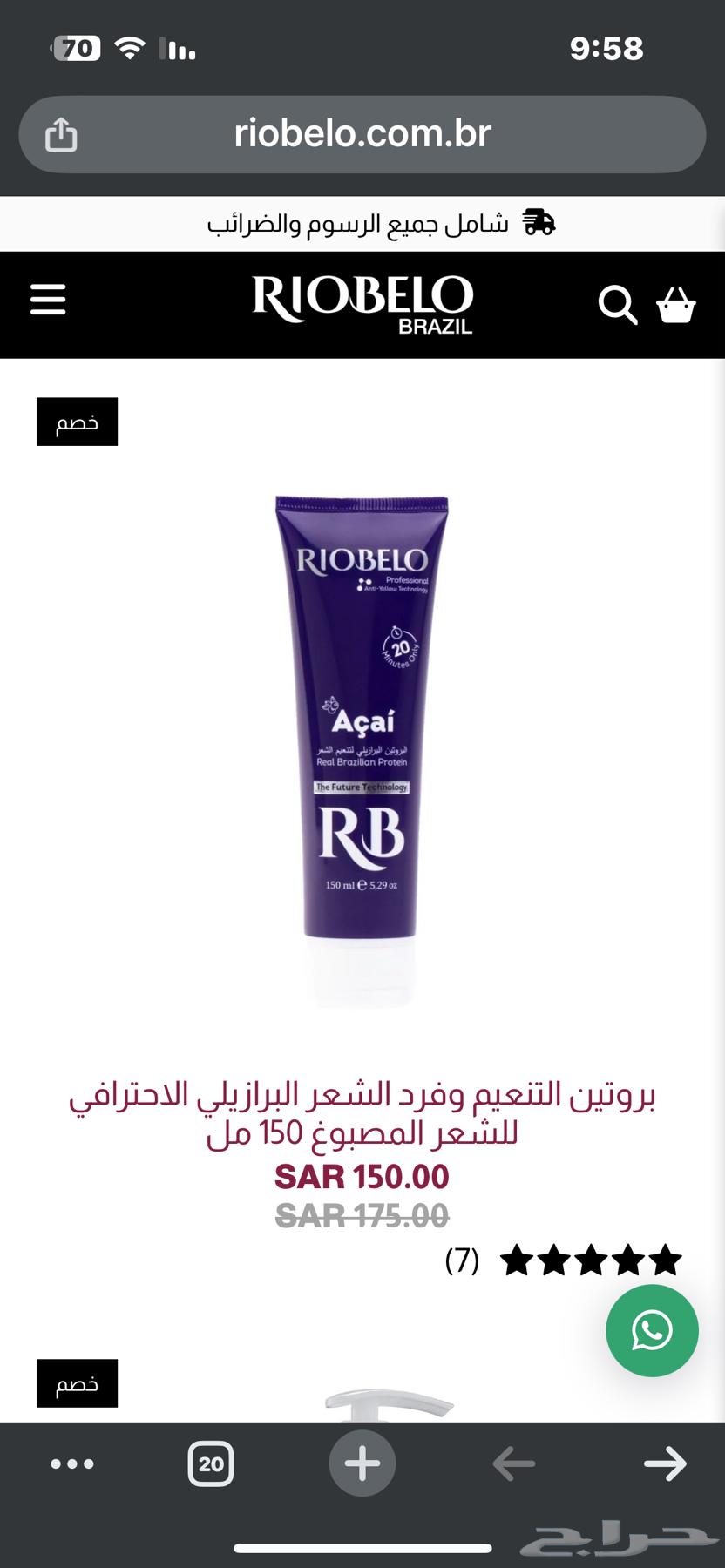The height and width of the screenshot is (1568, 725).
Task: Show the 20 open tabs
Action: click(x=211, y=1463)
